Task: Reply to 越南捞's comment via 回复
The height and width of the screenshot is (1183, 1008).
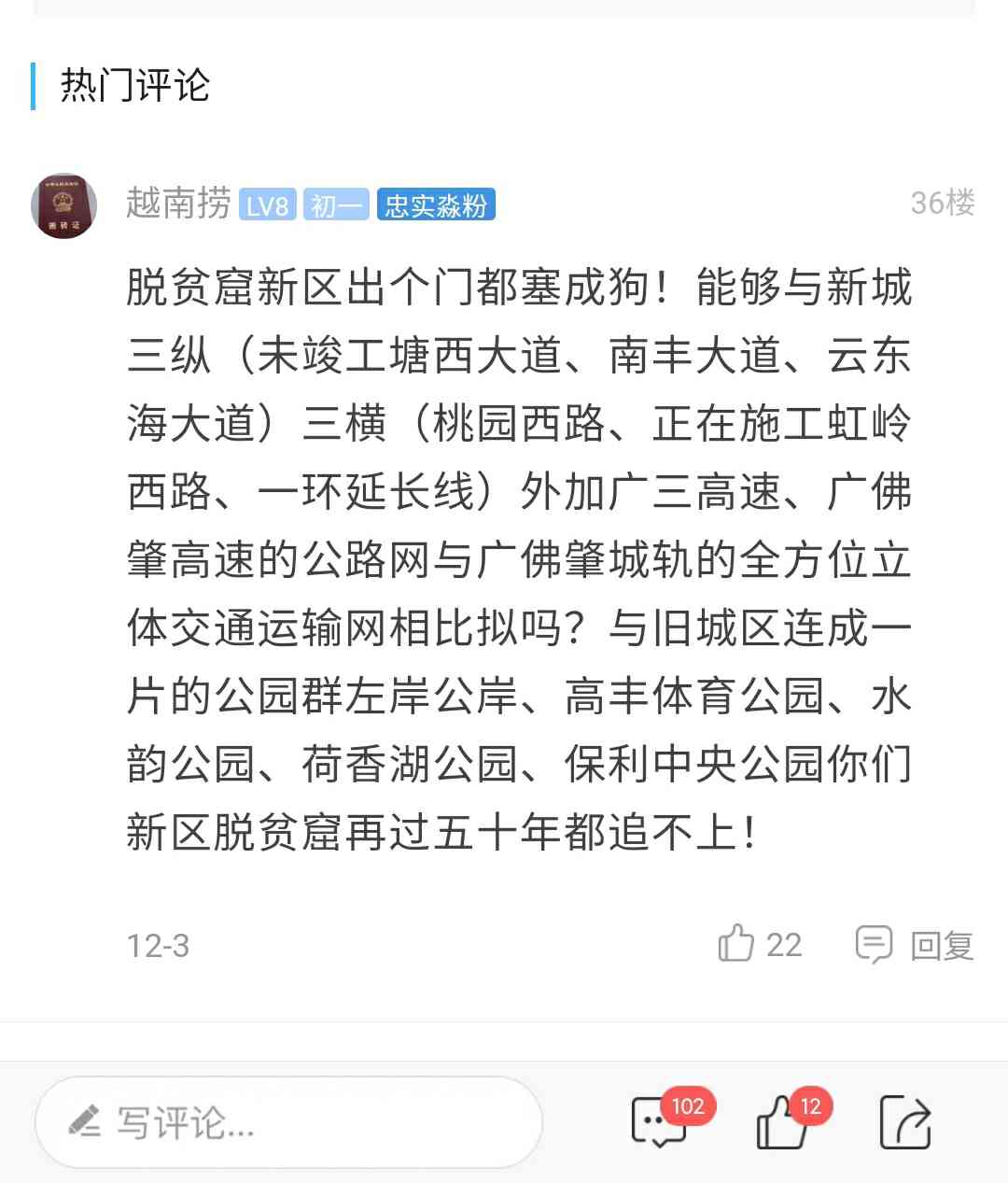Action: pyautogui.click(x=915, y=945)
